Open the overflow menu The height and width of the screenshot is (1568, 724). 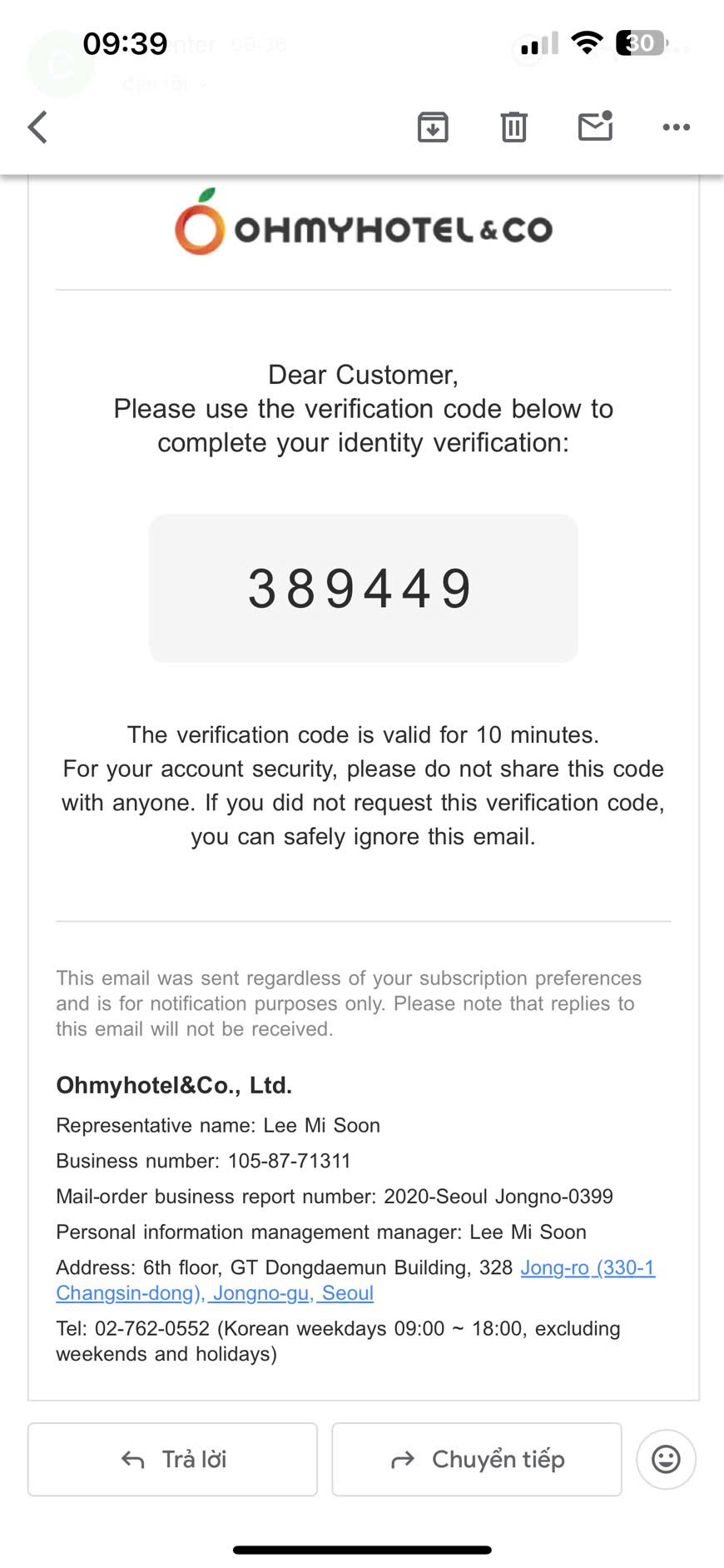(x=676, y=127)
